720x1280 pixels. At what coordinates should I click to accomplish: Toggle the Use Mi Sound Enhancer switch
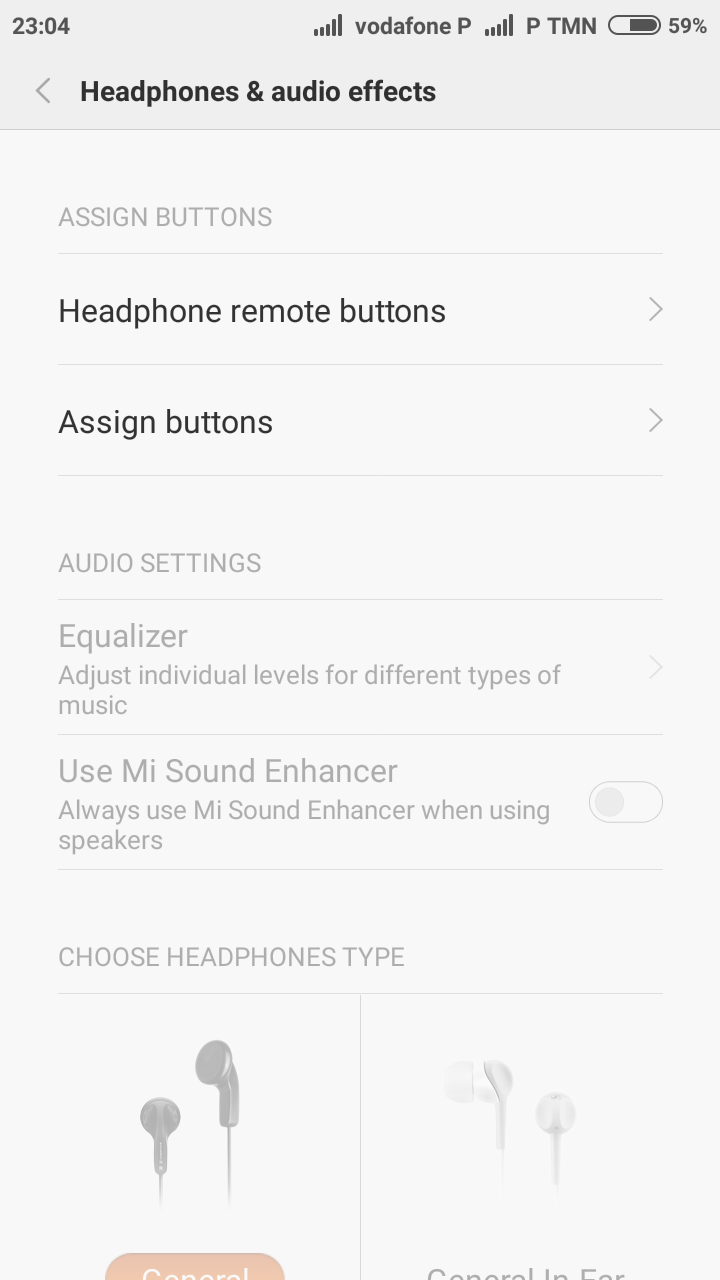pos(625,802)
